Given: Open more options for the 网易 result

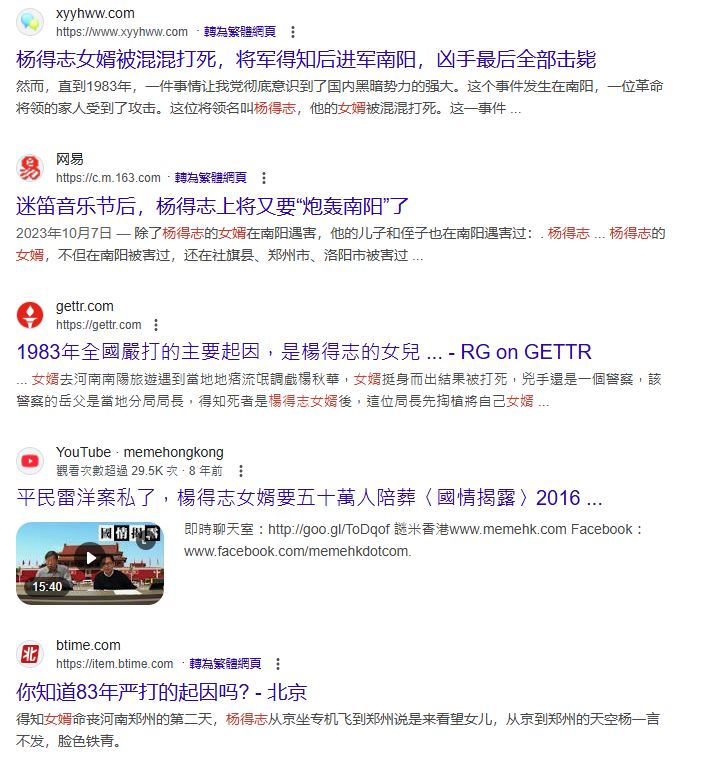Looking at the screenshot, I should point(264,178).
